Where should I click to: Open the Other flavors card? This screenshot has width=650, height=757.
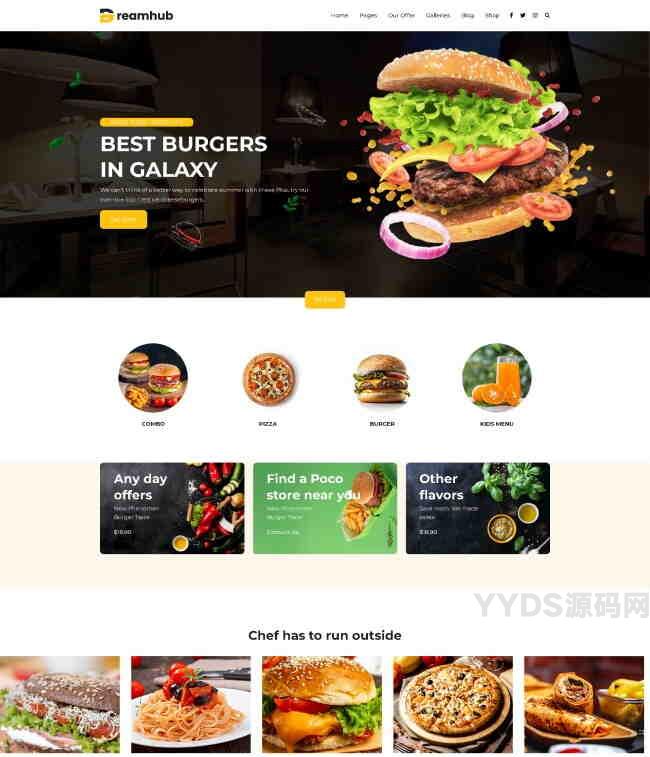[x=478, y=508]
